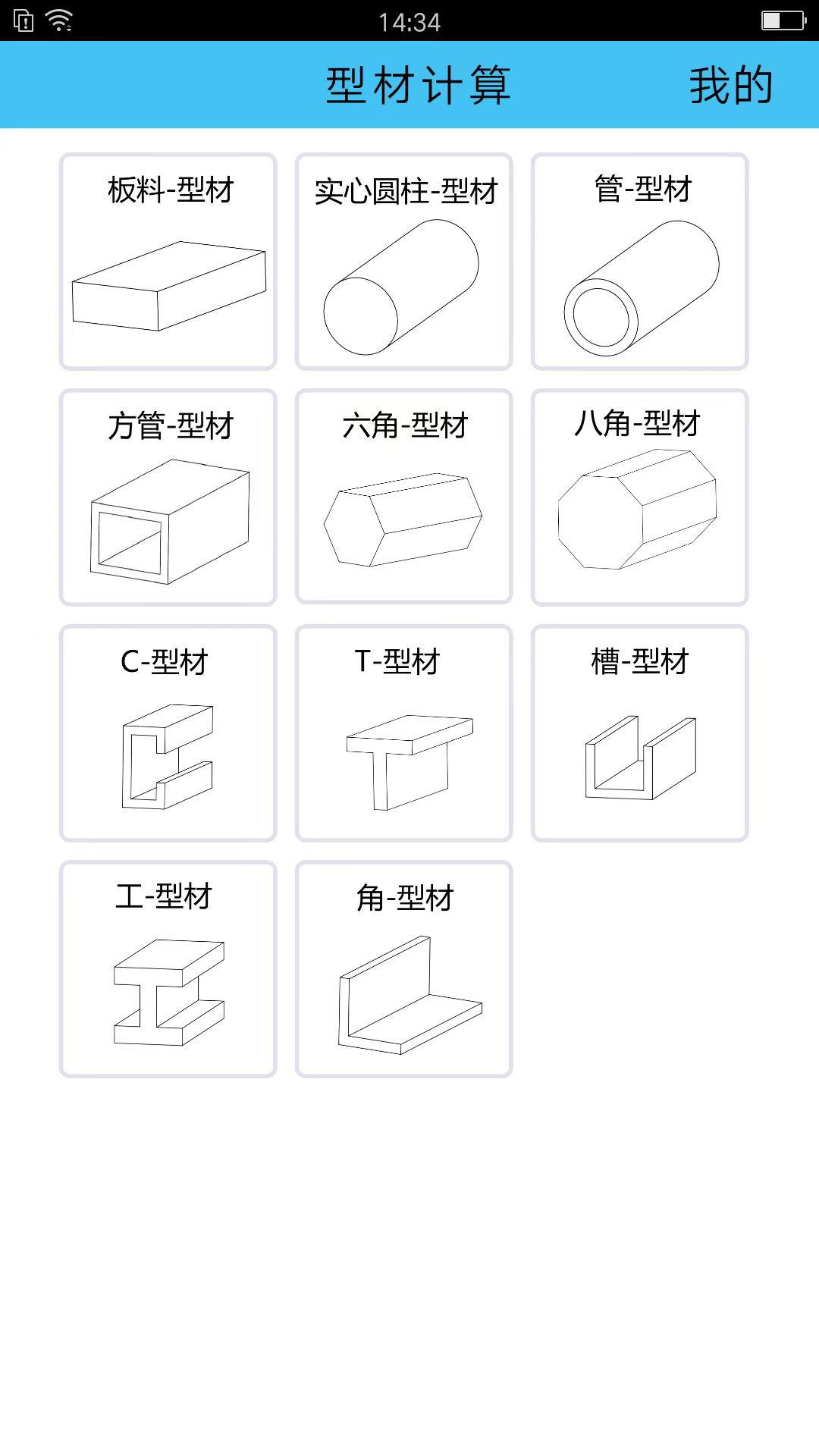Open the 我的 page

coord(730,85)
